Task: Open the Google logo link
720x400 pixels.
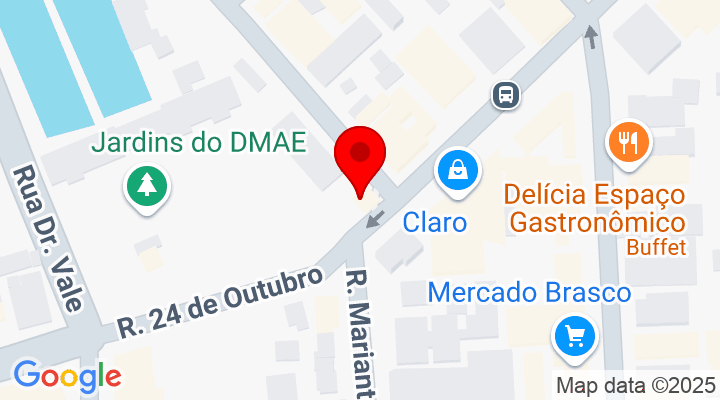Action: click(67, 376)
